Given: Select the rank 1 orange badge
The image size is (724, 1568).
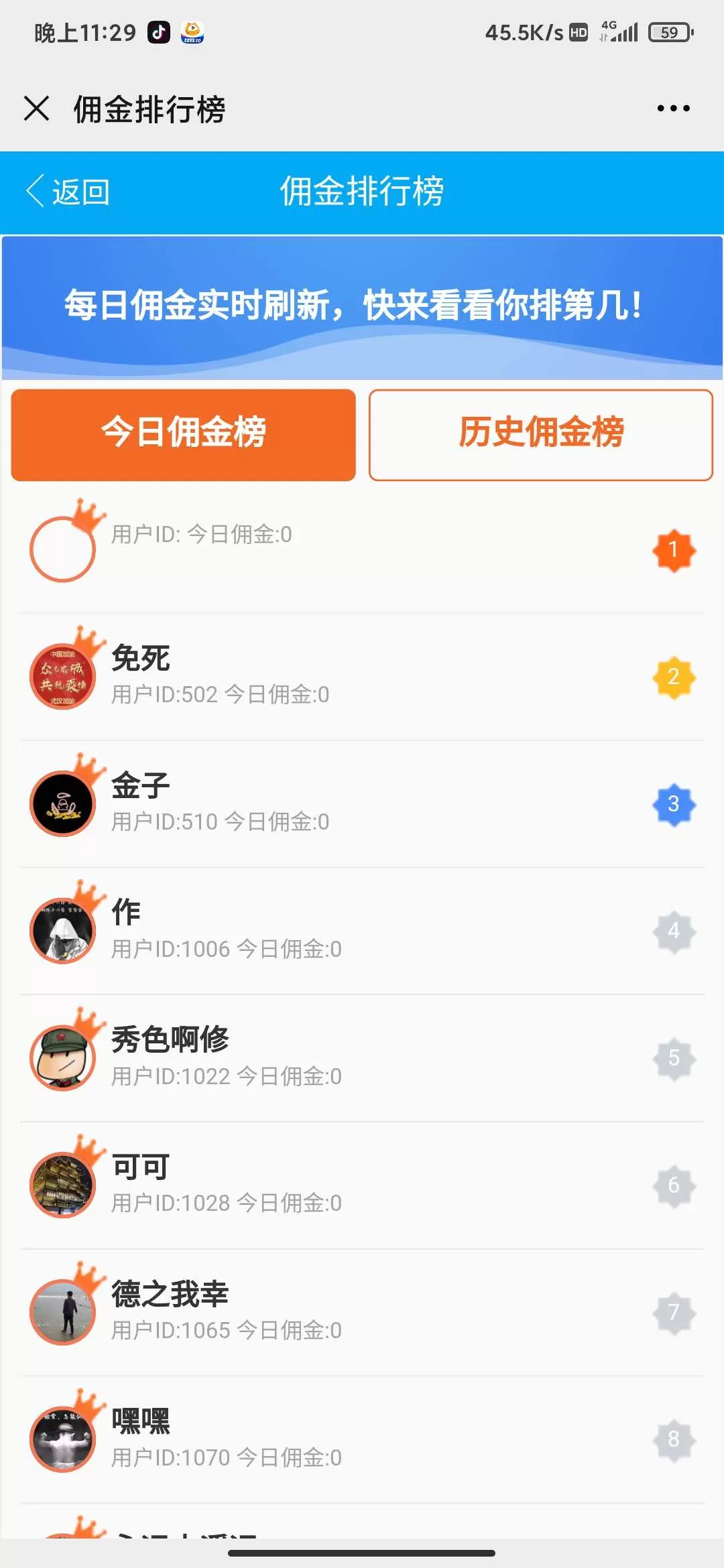Looking at the screenshot, I should click(x=674, y=549).
